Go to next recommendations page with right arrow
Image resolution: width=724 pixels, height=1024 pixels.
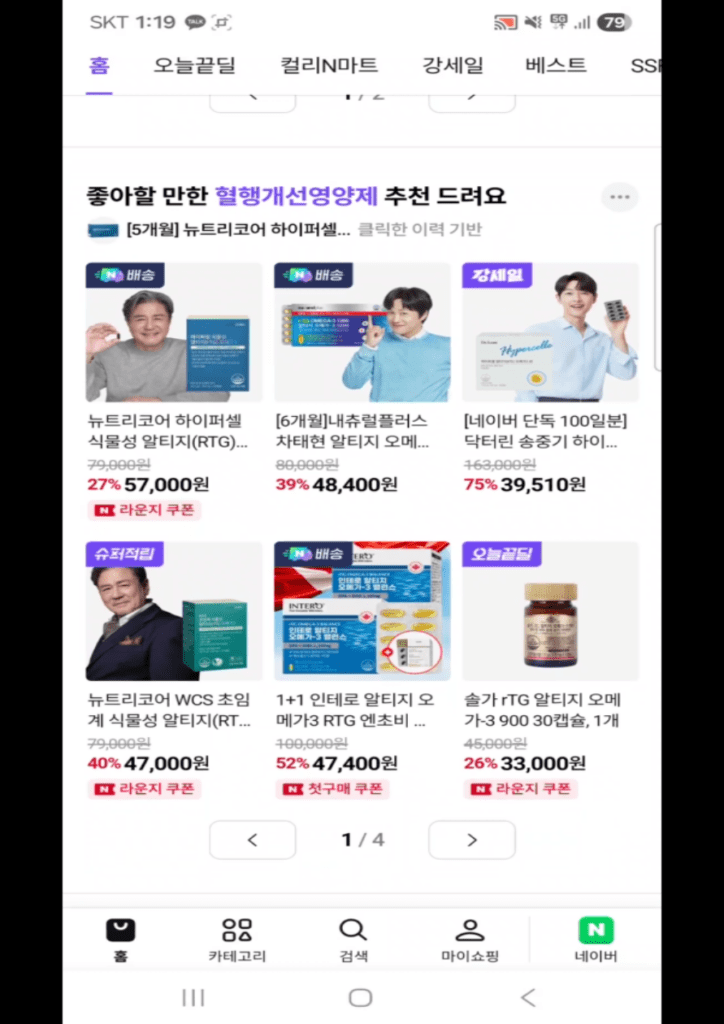pos(471,839)
